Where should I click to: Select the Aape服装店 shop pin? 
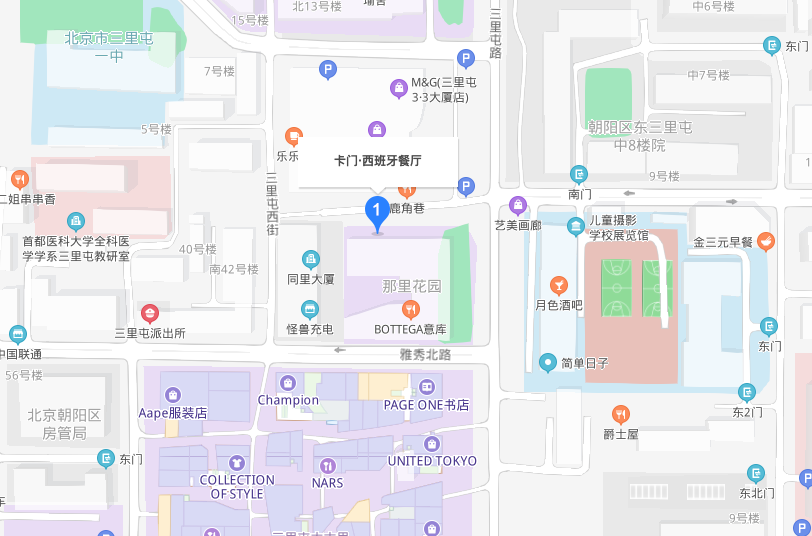pos(173,393)
